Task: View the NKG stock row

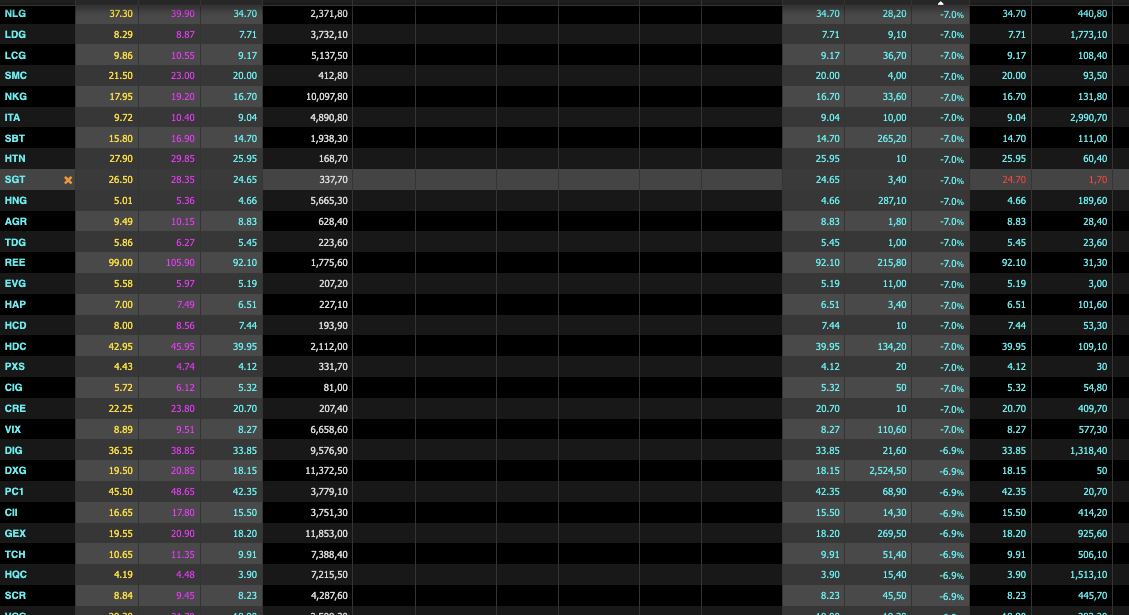Action: (x=15, y=97)
